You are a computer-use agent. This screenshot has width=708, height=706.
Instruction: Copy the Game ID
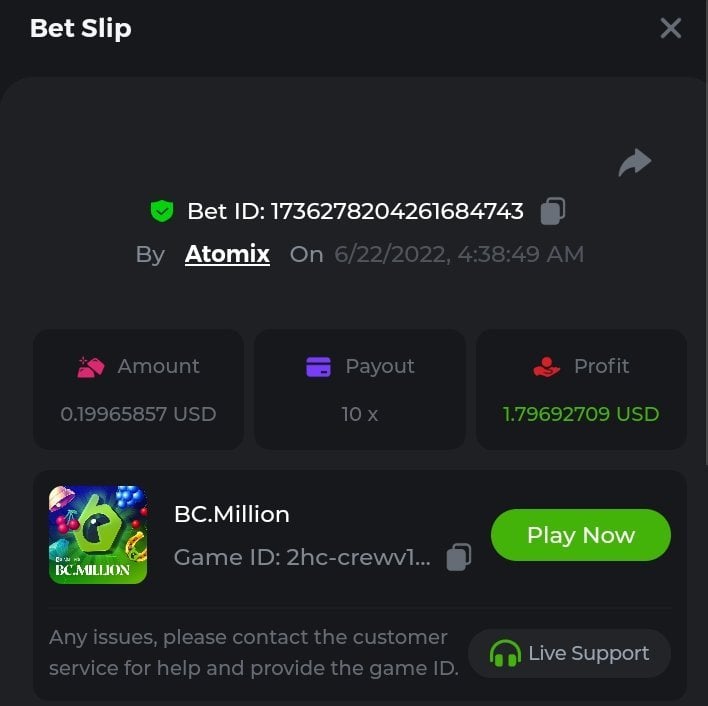[458, 557]
